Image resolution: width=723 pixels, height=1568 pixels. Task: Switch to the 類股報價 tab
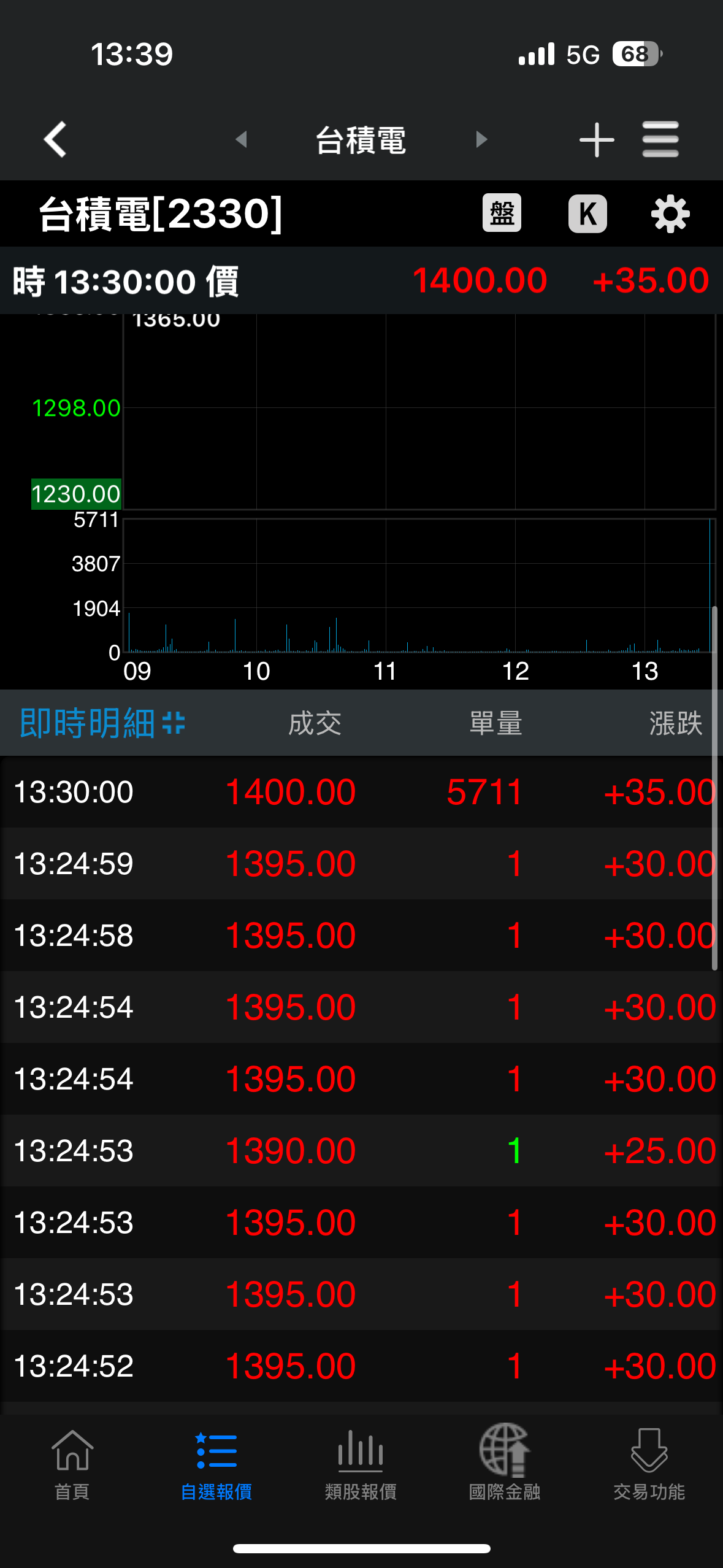361,1464
